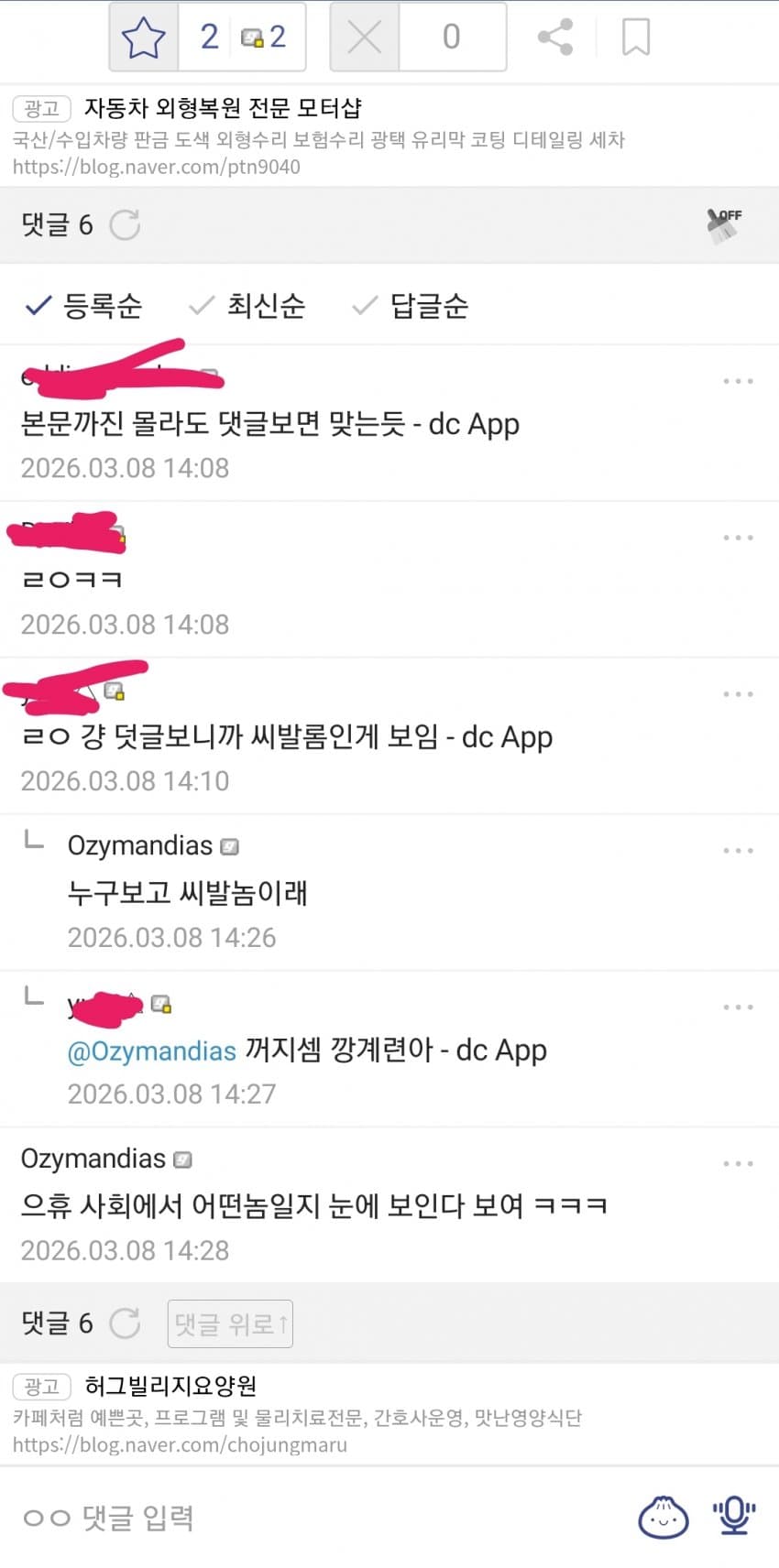
Task: Open options for the 본문까진 몰라도 comment
Action: pos(737,381)
